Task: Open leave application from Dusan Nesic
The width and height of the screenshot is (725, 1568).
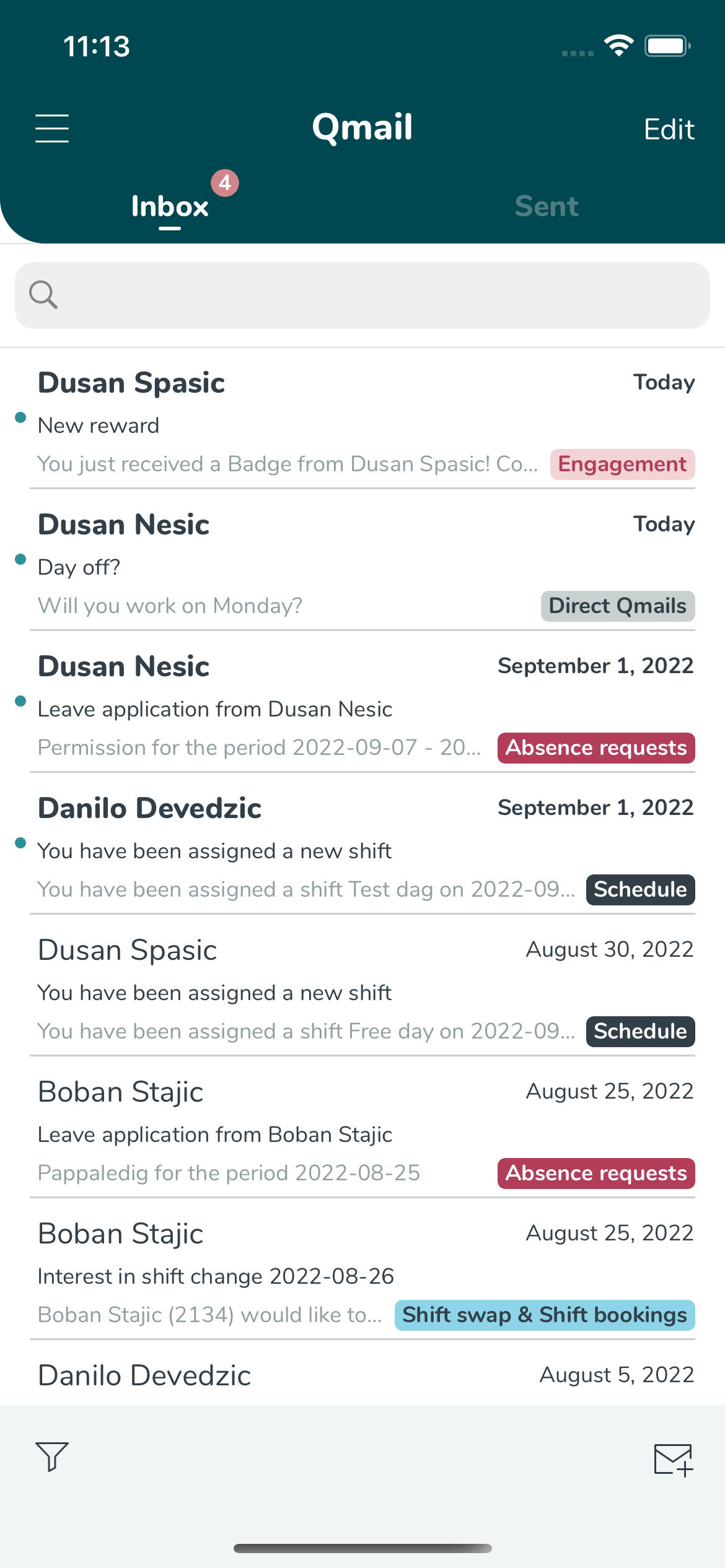Action: point(362,702)
